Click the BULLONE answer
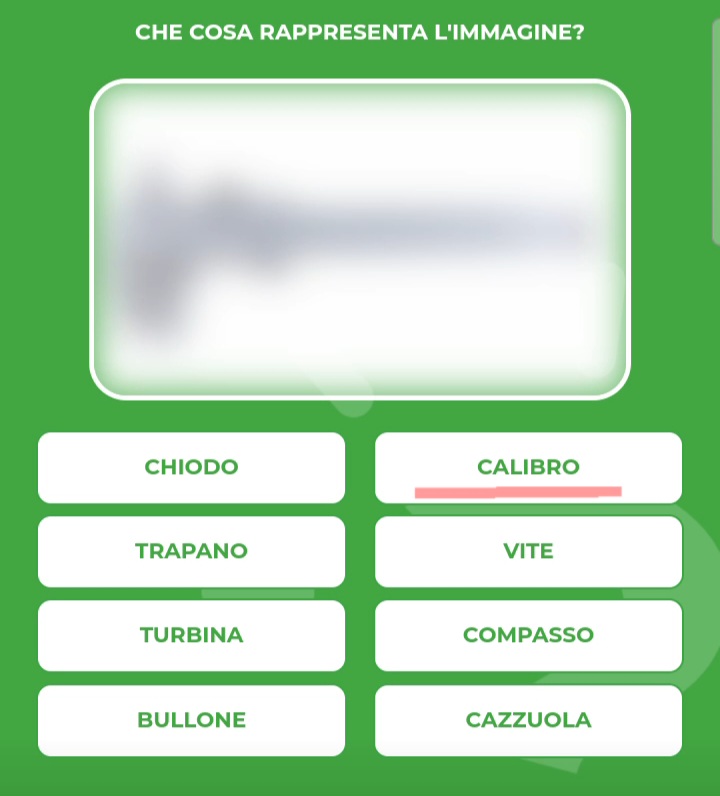The image size is (720, 796). click(x=190, y=719)
